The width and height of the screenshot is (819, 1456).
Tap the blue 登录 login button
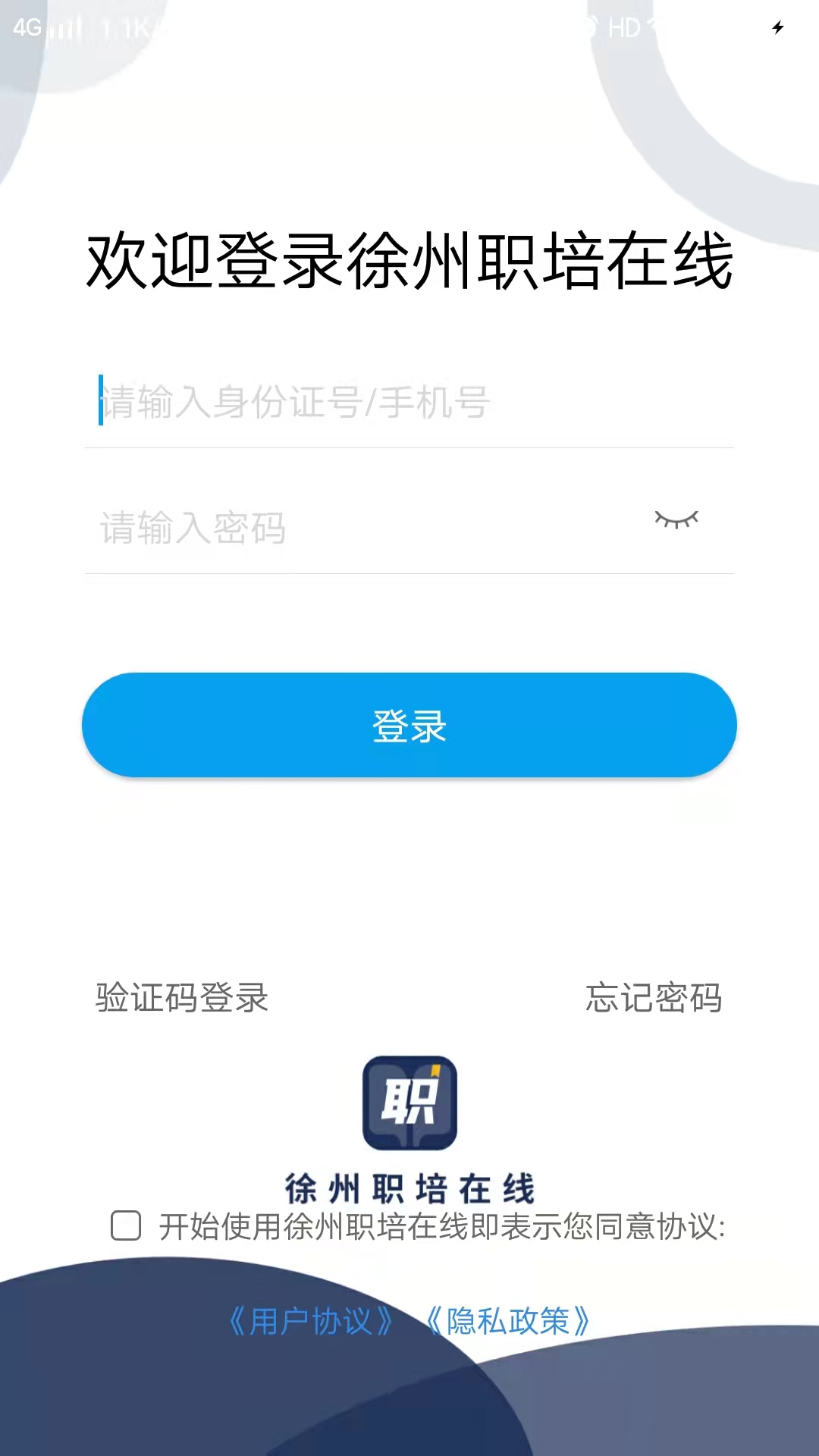tap(409, 724)
